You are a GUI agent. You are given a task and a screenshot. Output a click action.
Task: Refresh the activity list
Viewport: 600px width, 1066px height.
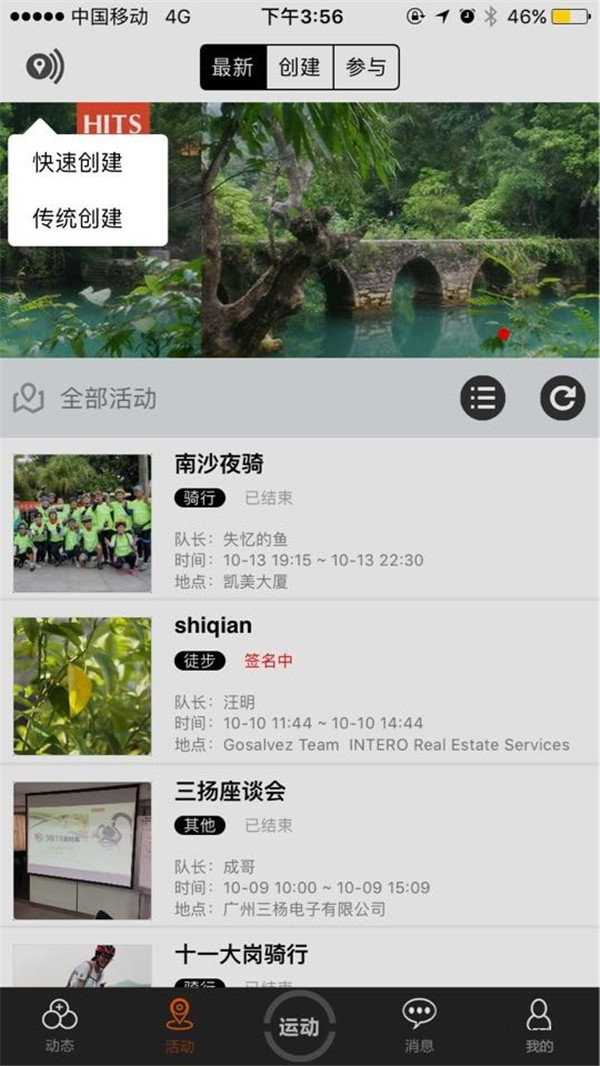coord(562,399)
